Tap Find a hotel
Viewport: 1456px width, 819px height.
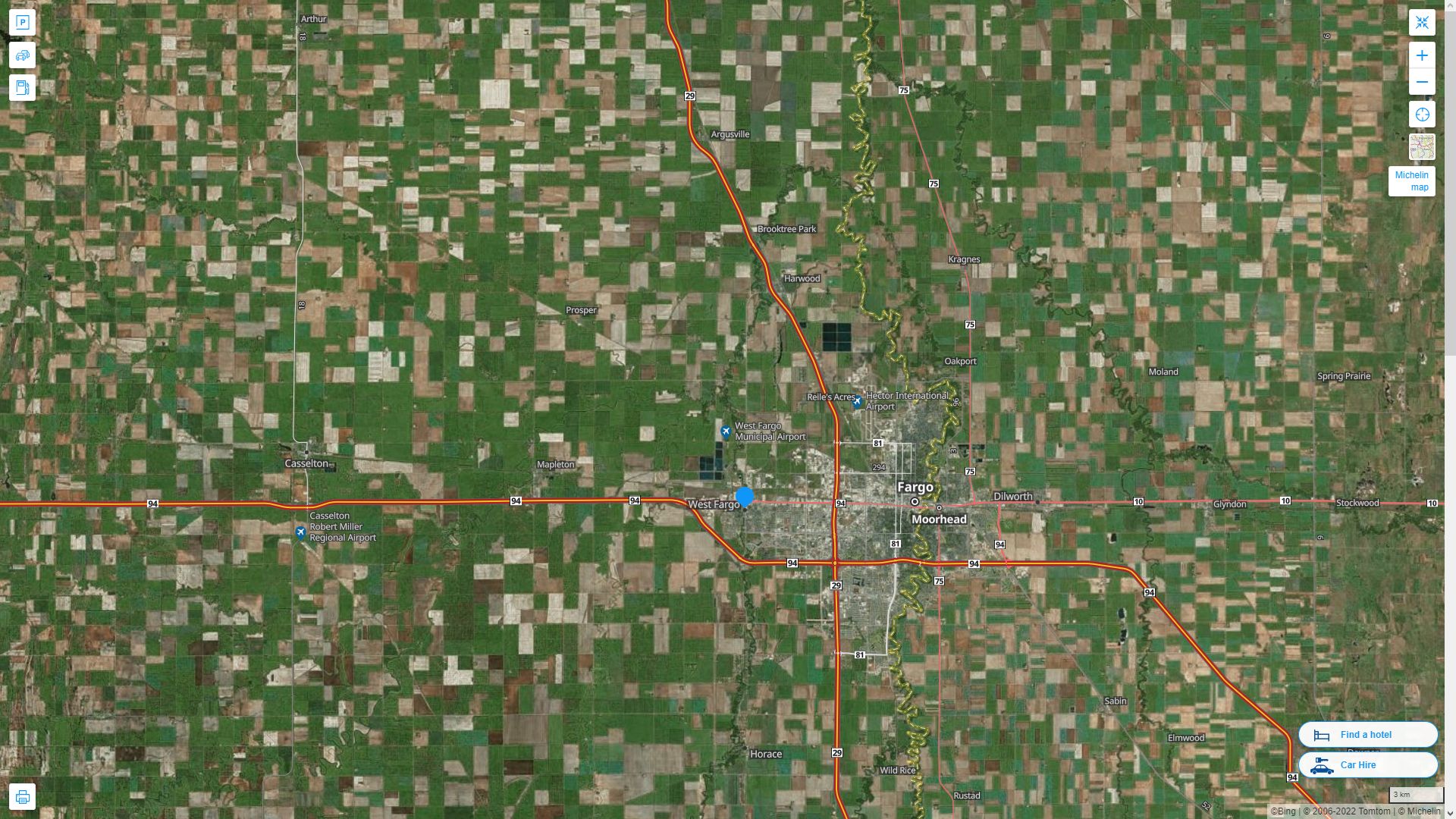pyautogui.click(x=1367, y=735)
